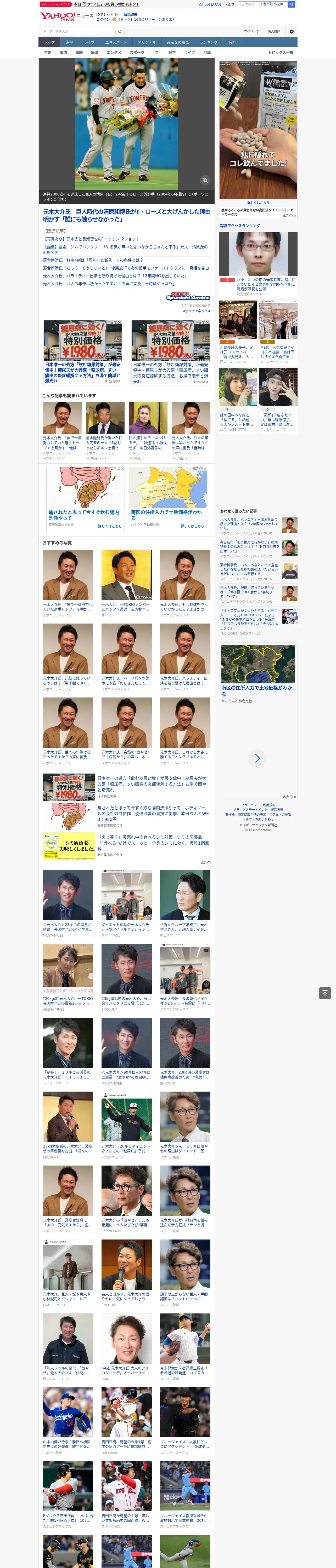336x1568 pixels.
Task: Open マイページ link
Action: [251, 31]
